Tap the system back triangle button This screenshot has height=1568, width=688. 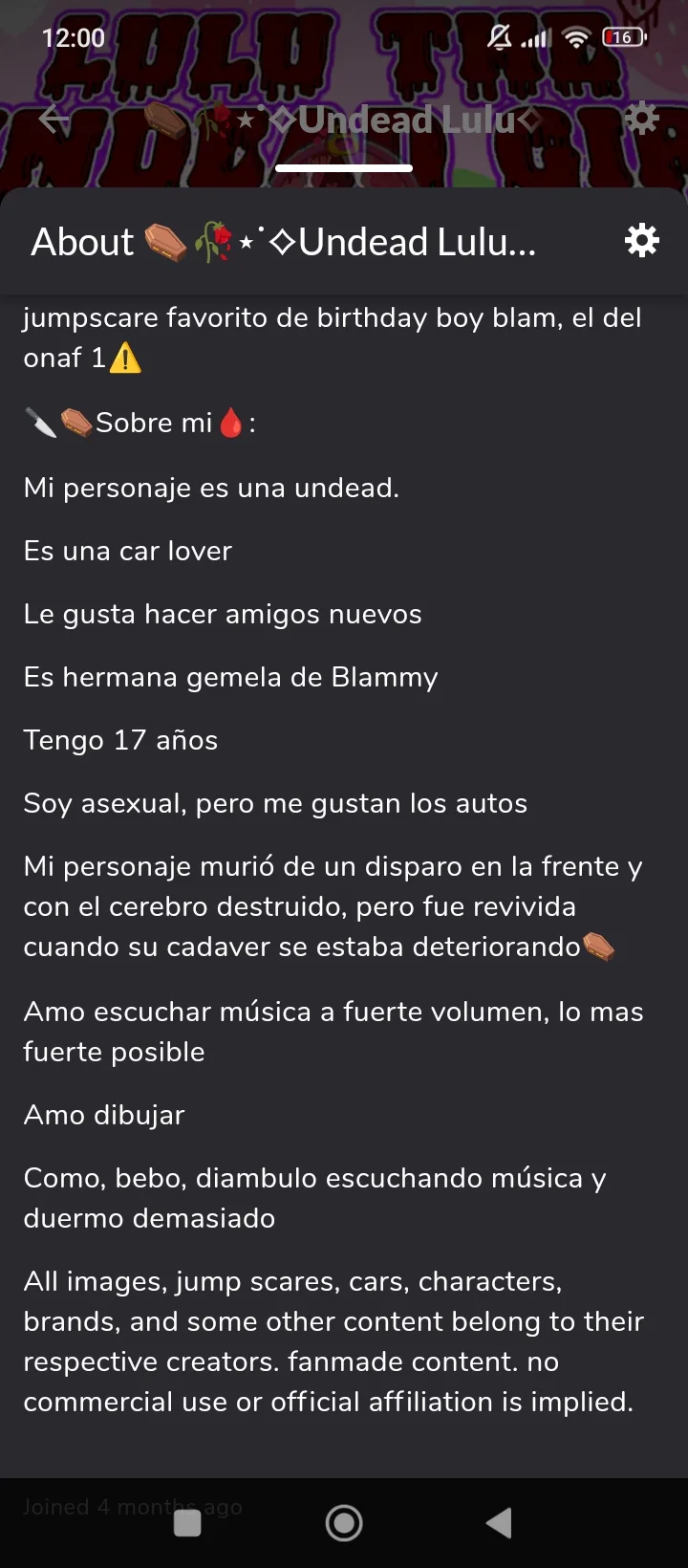pos(500,1523)
